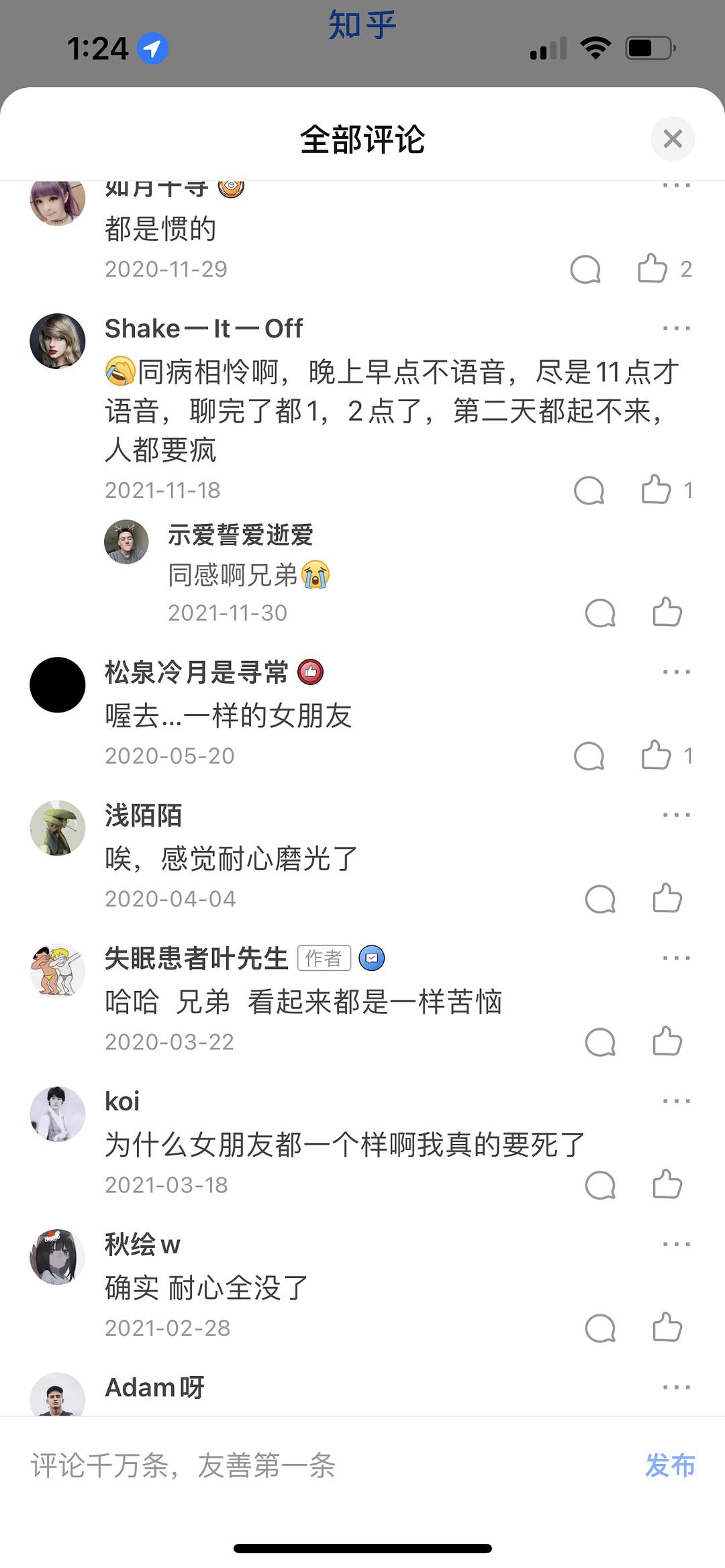Return to 知乎 via the status bar link
This screenshot has height=1568, width=725.
(x=362, y=25)
